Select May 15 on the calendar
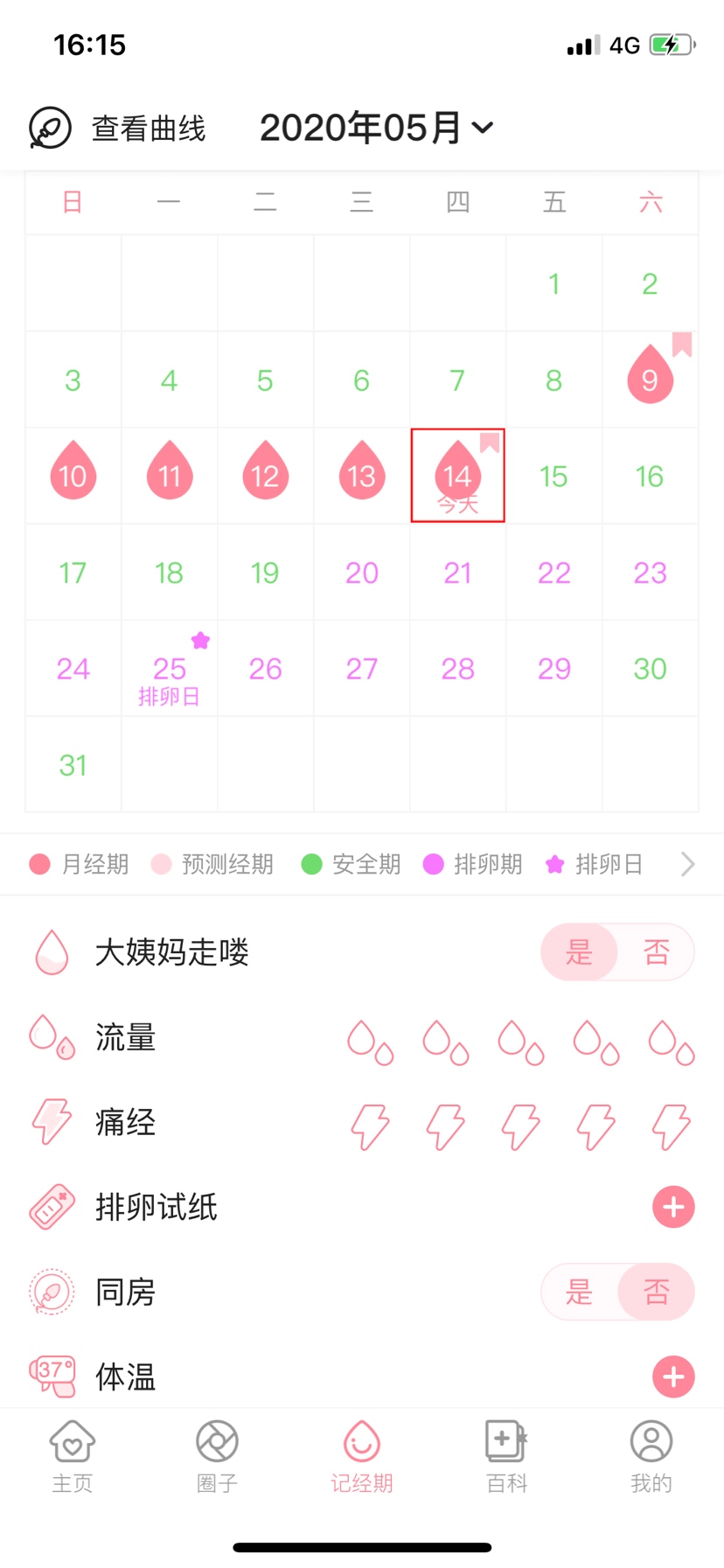Image resolution: width=724 pixels, height=1568 pixels. (553, 477)
